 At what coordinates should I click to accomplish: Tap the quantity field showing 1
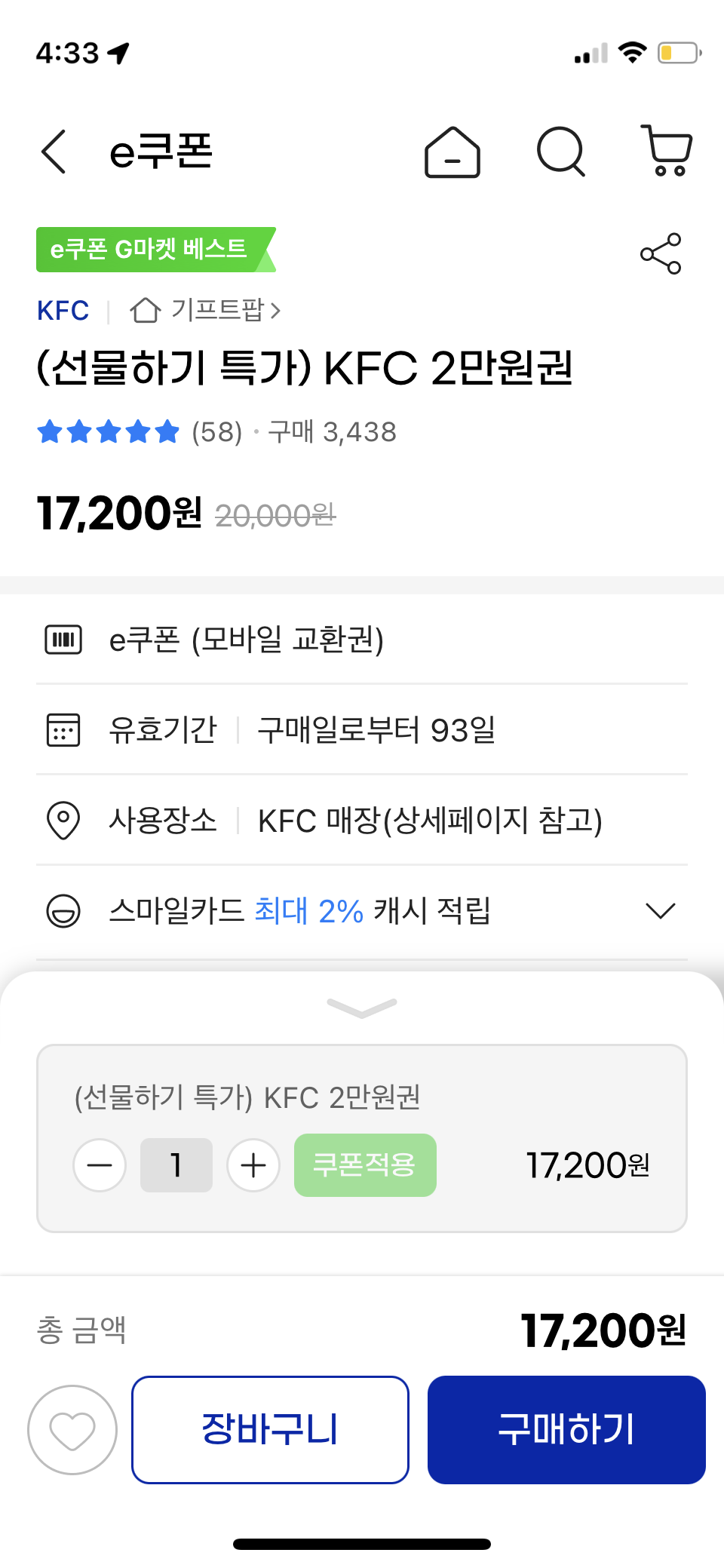pos(176,1165)
